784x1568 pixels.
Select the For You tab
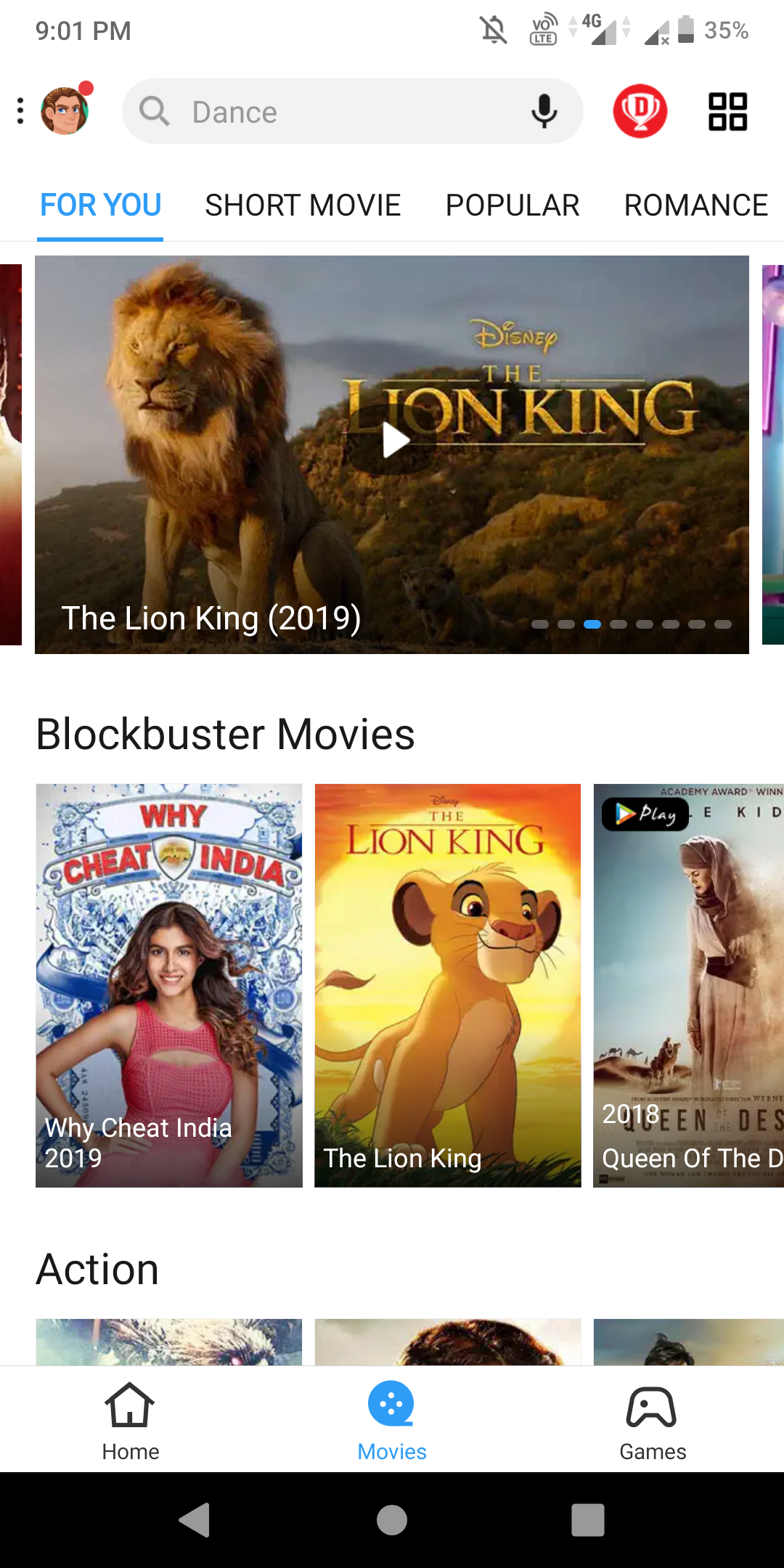(x=100, y=205)
